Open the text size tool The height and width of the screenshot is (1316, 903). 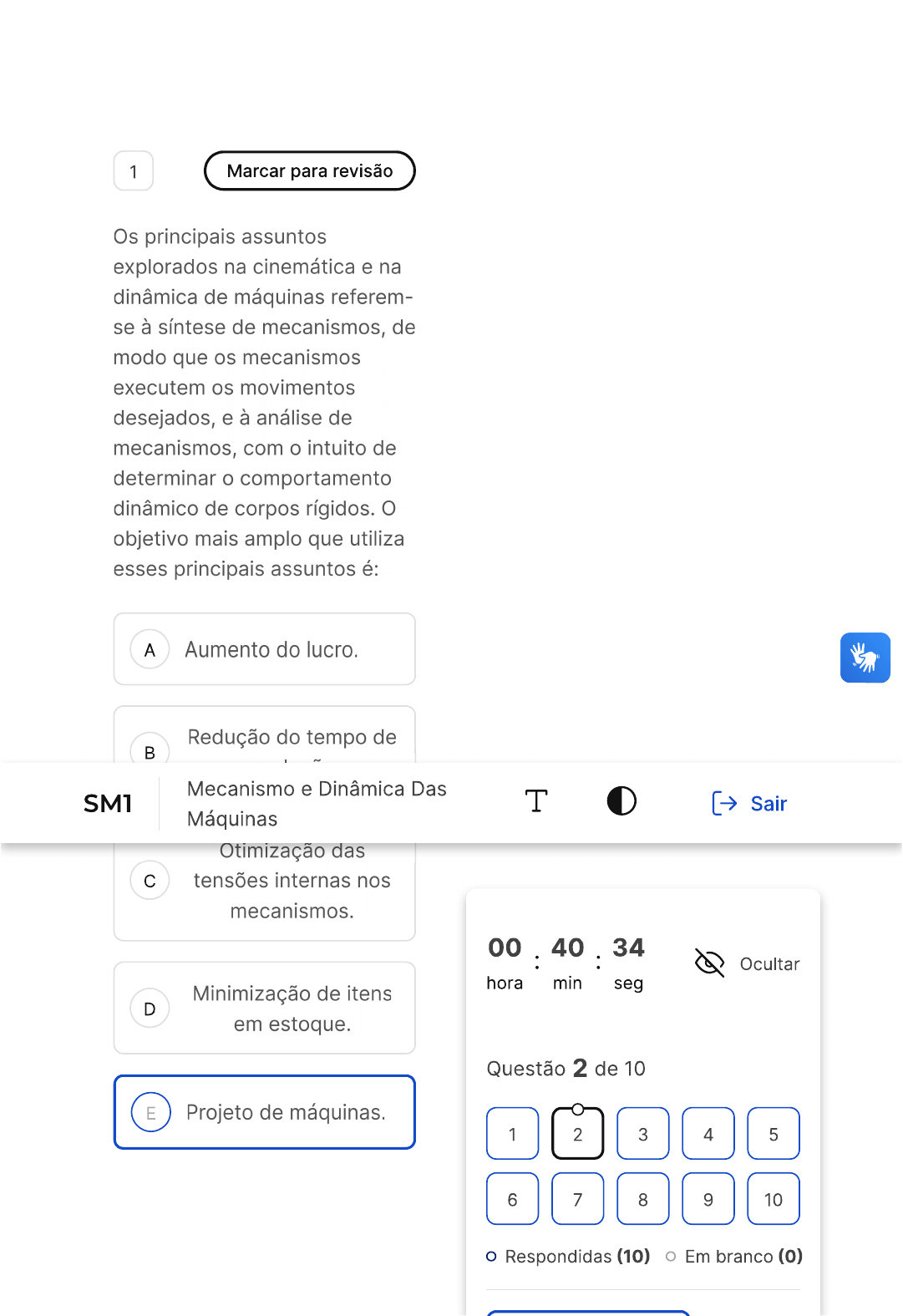tap(536, 802)
